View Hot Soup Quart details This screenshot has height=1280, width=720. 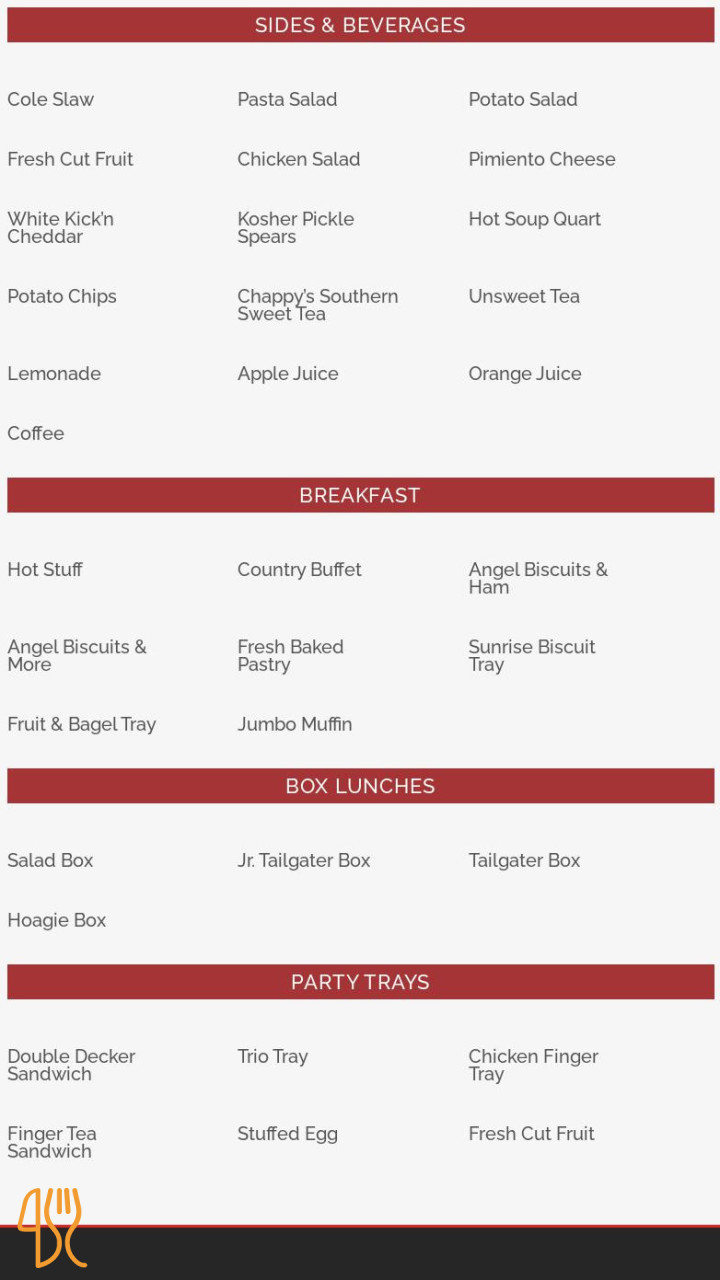pos(534,219)
